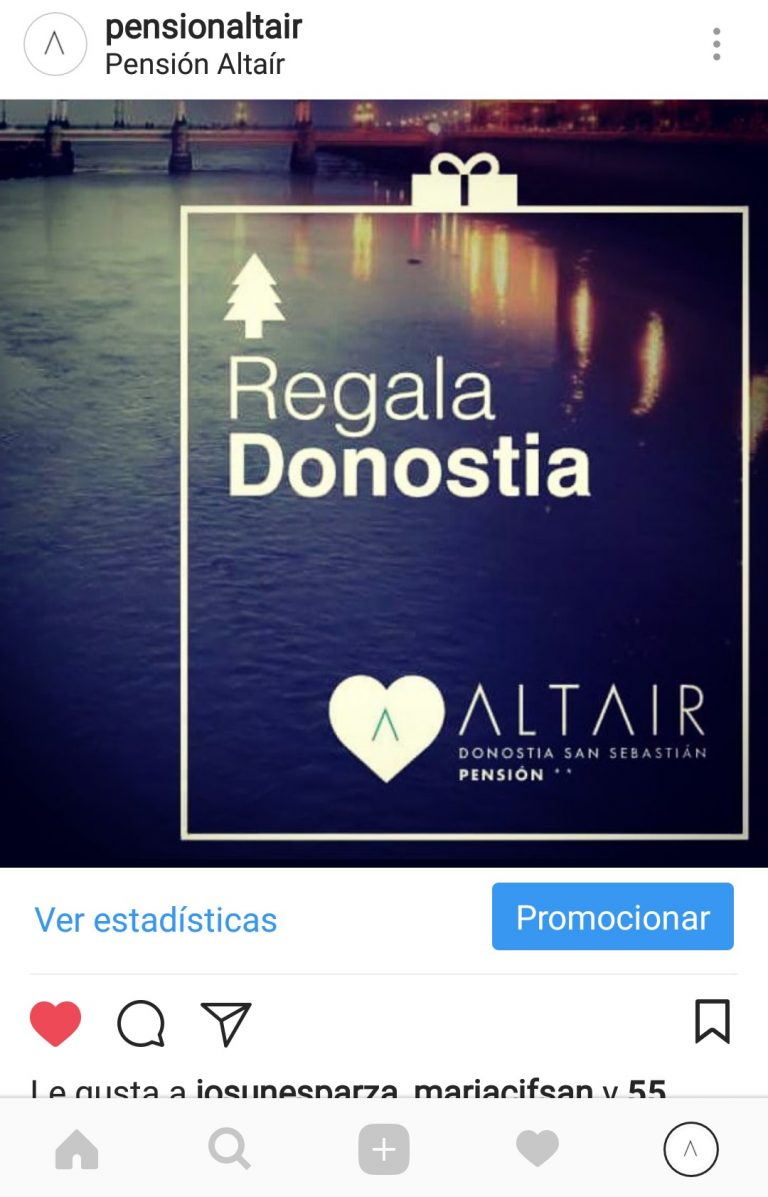Tap Ver estadísticas link

click(156, 919)
